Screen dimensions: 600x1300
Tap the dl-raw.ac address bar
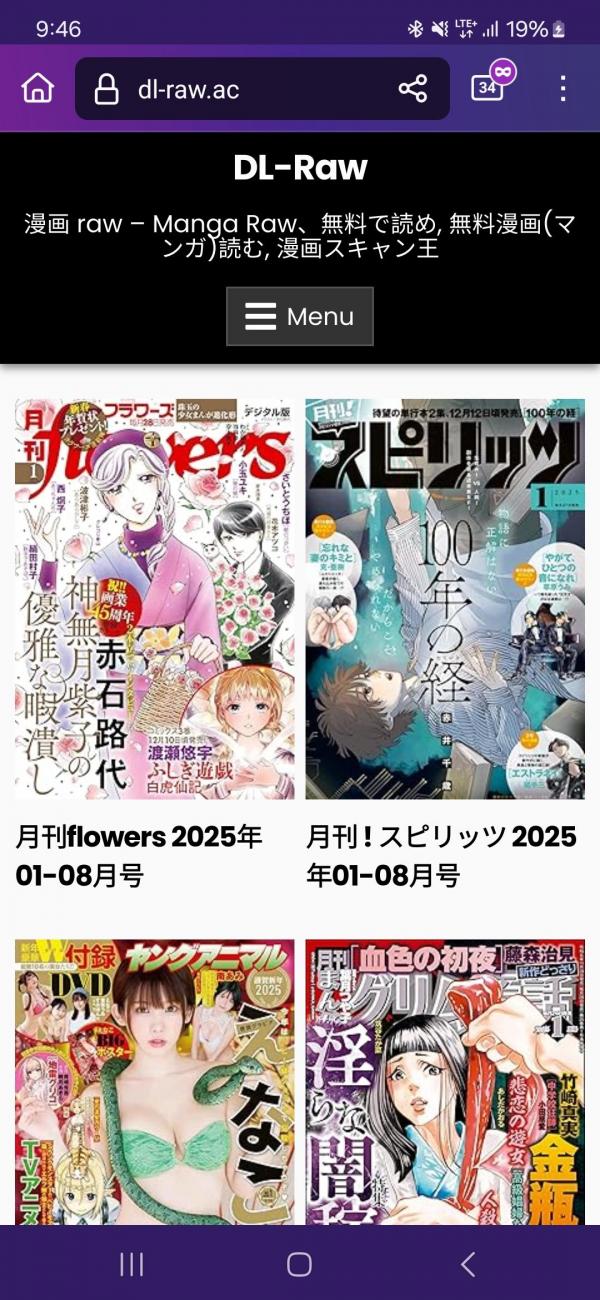[240, 89]
